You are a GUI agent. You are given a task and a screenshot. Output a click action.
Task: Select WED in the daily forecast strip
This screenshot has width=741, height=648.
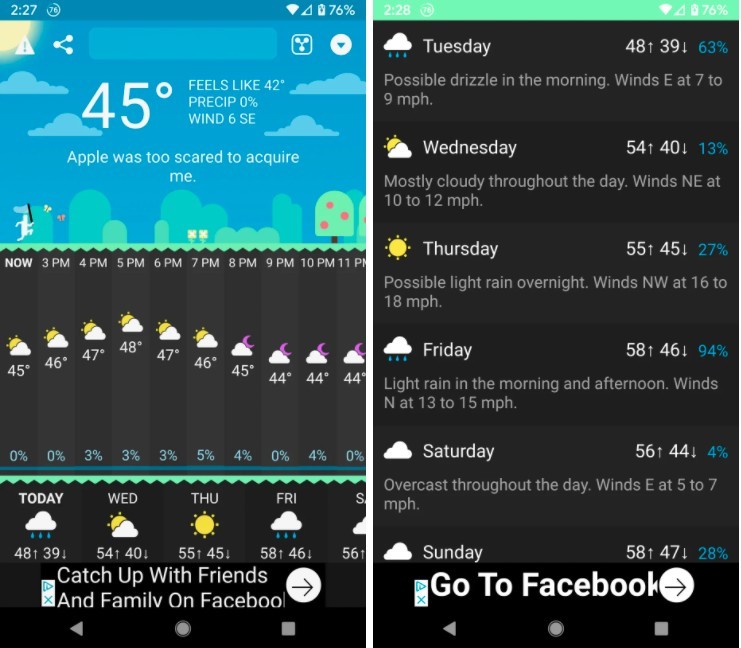coord(122,524)
